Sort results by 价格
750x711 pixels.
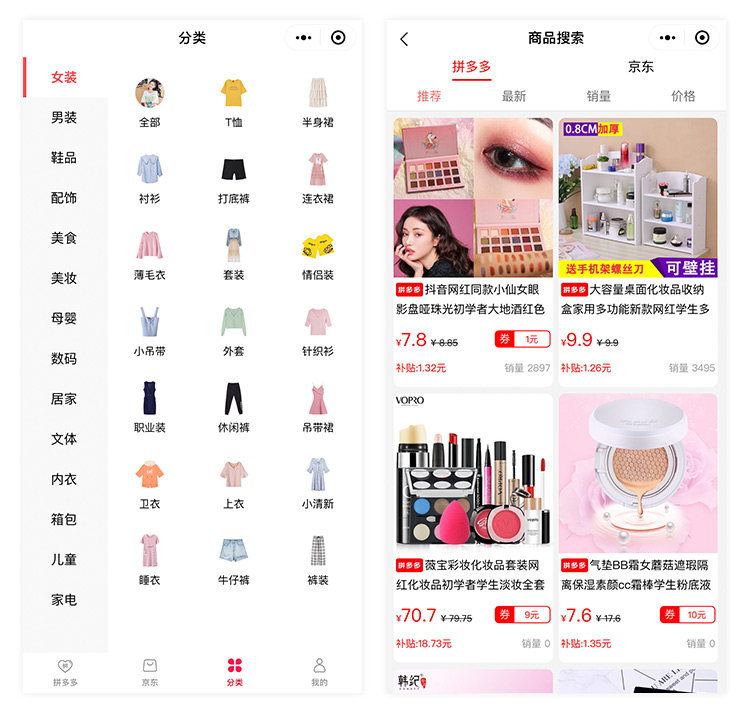click(x=683, y=96)
